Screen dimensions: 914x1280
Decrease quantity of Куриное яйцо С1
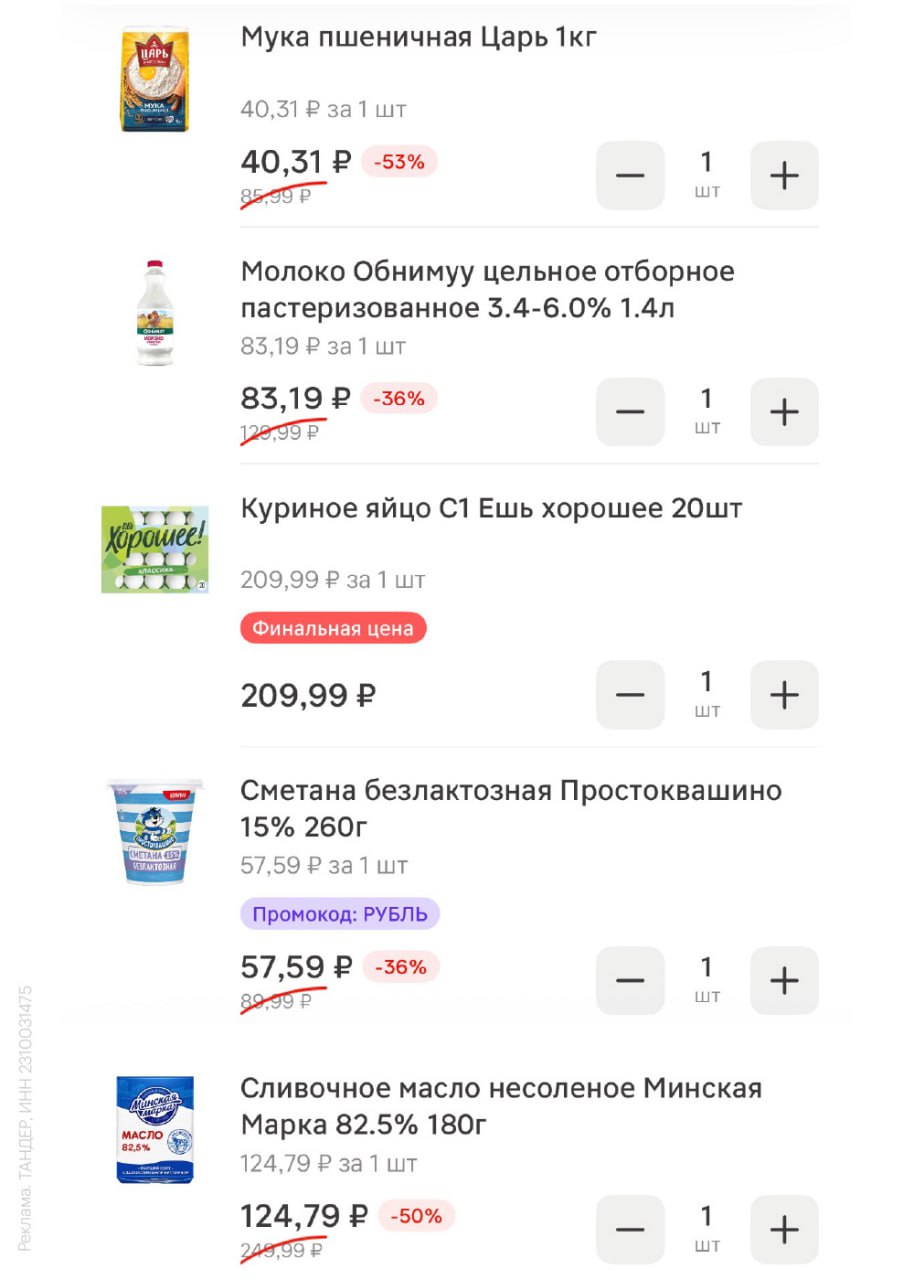630,695
